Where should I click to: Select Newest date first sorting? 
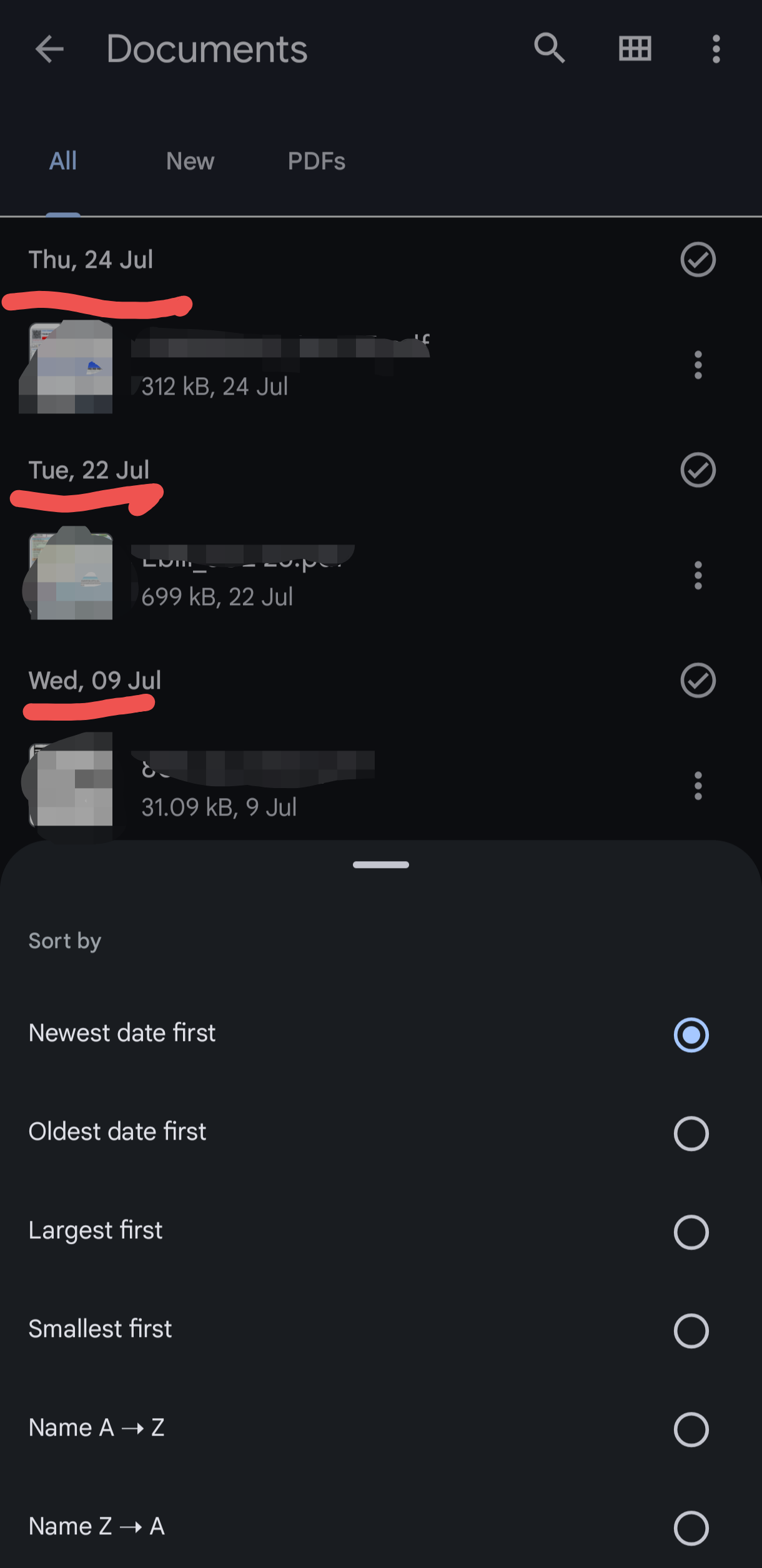[691, 1034]
